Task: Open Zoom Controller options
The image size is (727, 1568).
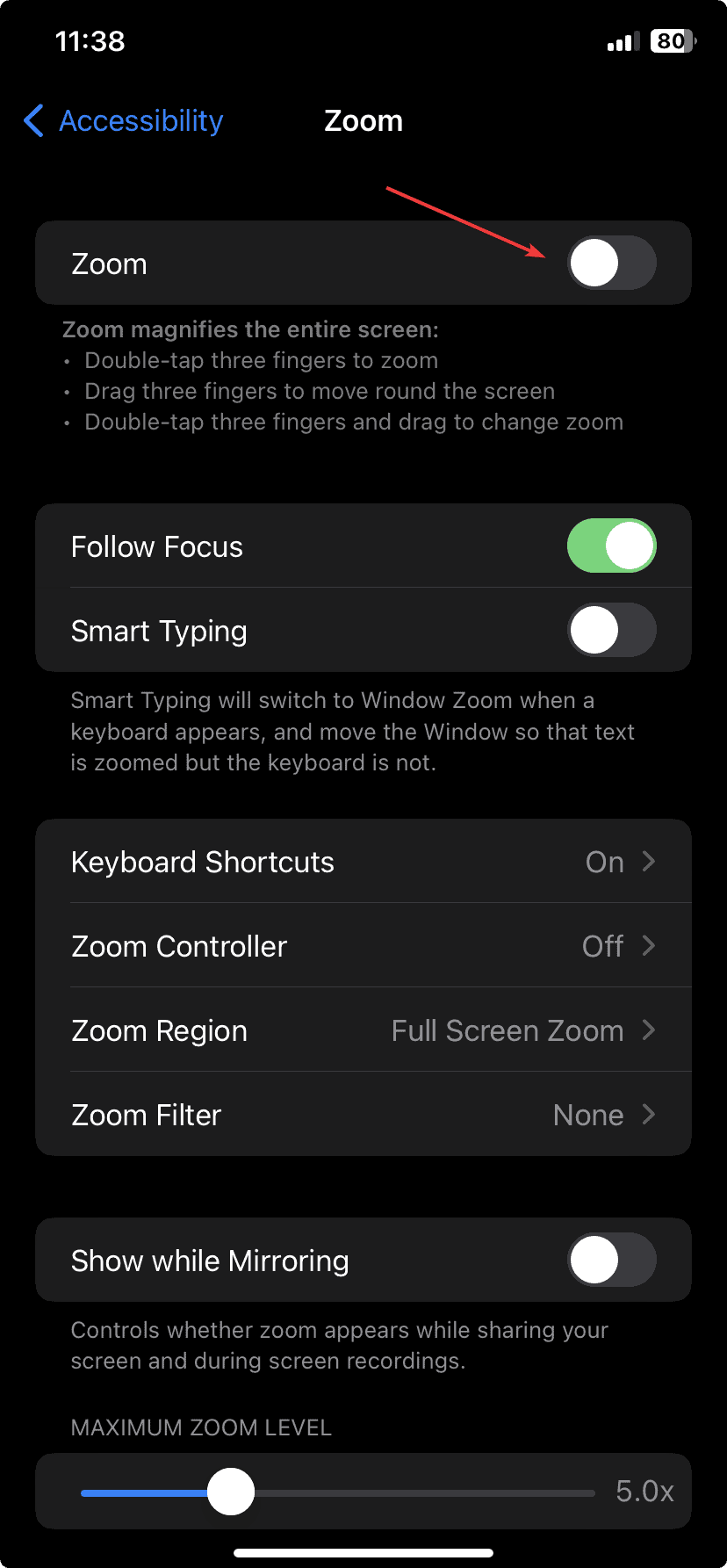Action: pyautogui.click(x=363, y=946)
